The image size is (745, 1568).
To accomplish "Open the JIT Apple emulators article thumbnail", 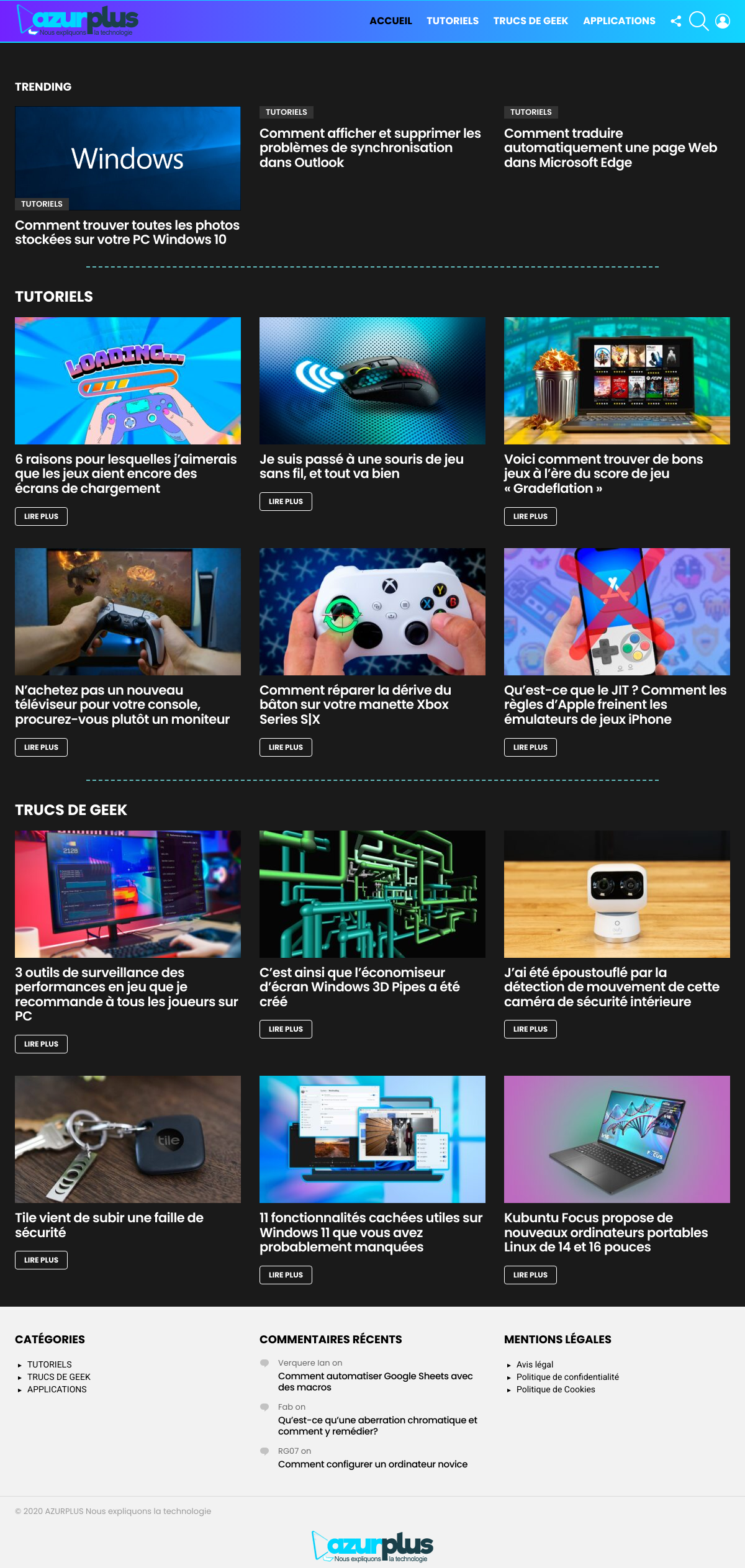I will click(616, 611).
